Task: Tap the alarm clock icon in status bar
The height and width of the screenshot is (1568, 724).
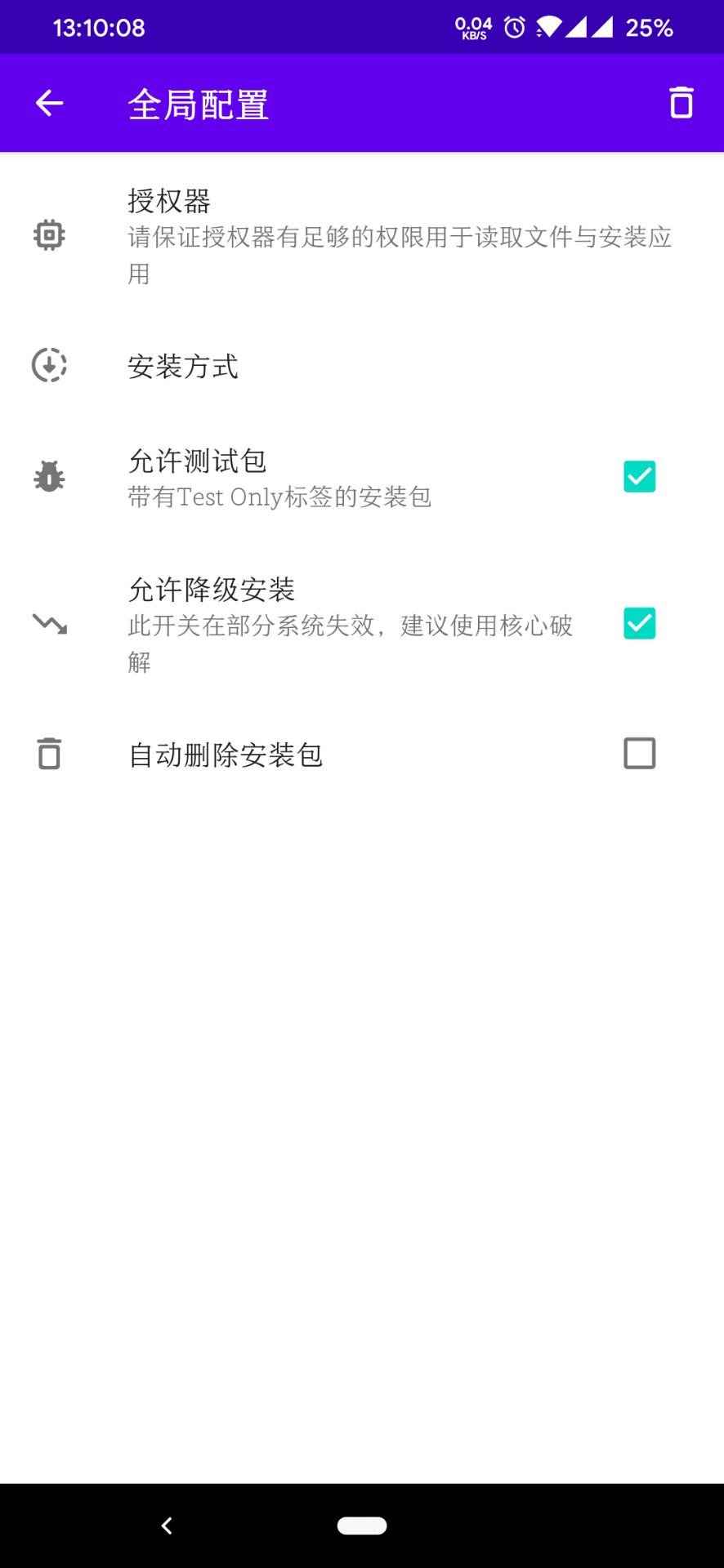Action: coord(514,27)
